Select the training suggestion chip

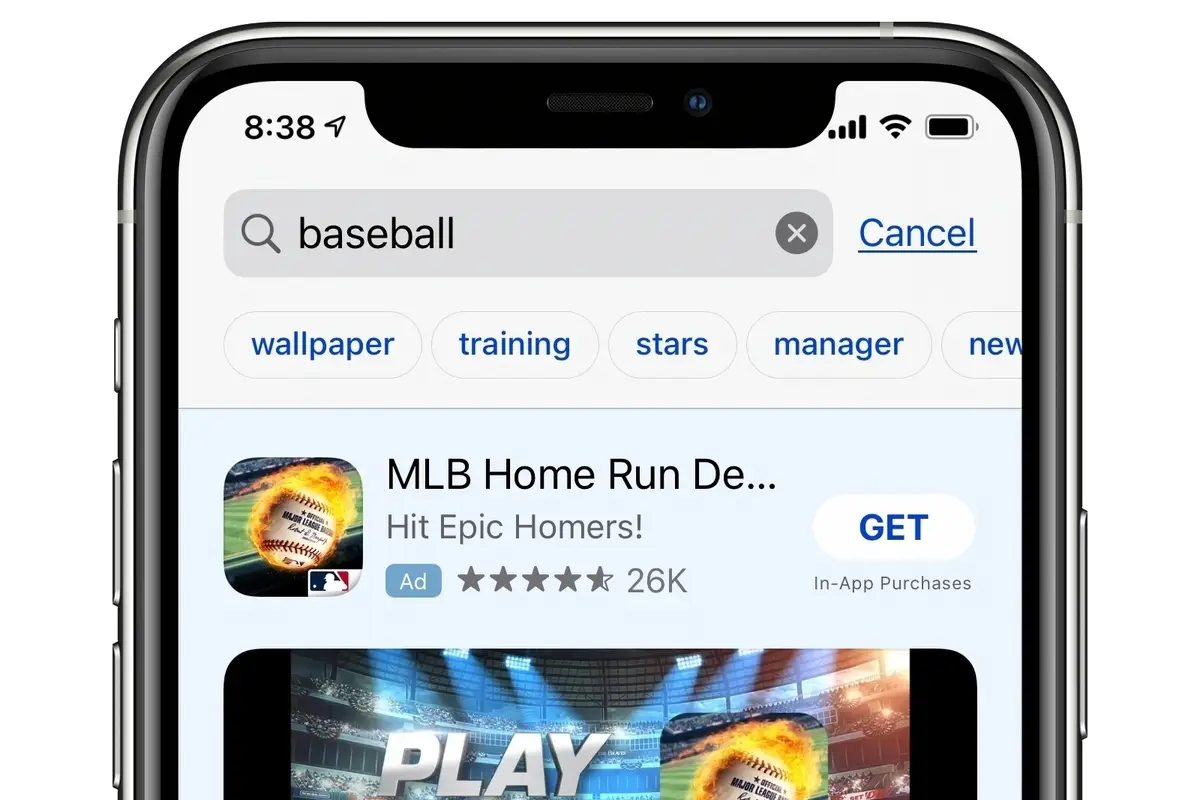coord(514,344)
